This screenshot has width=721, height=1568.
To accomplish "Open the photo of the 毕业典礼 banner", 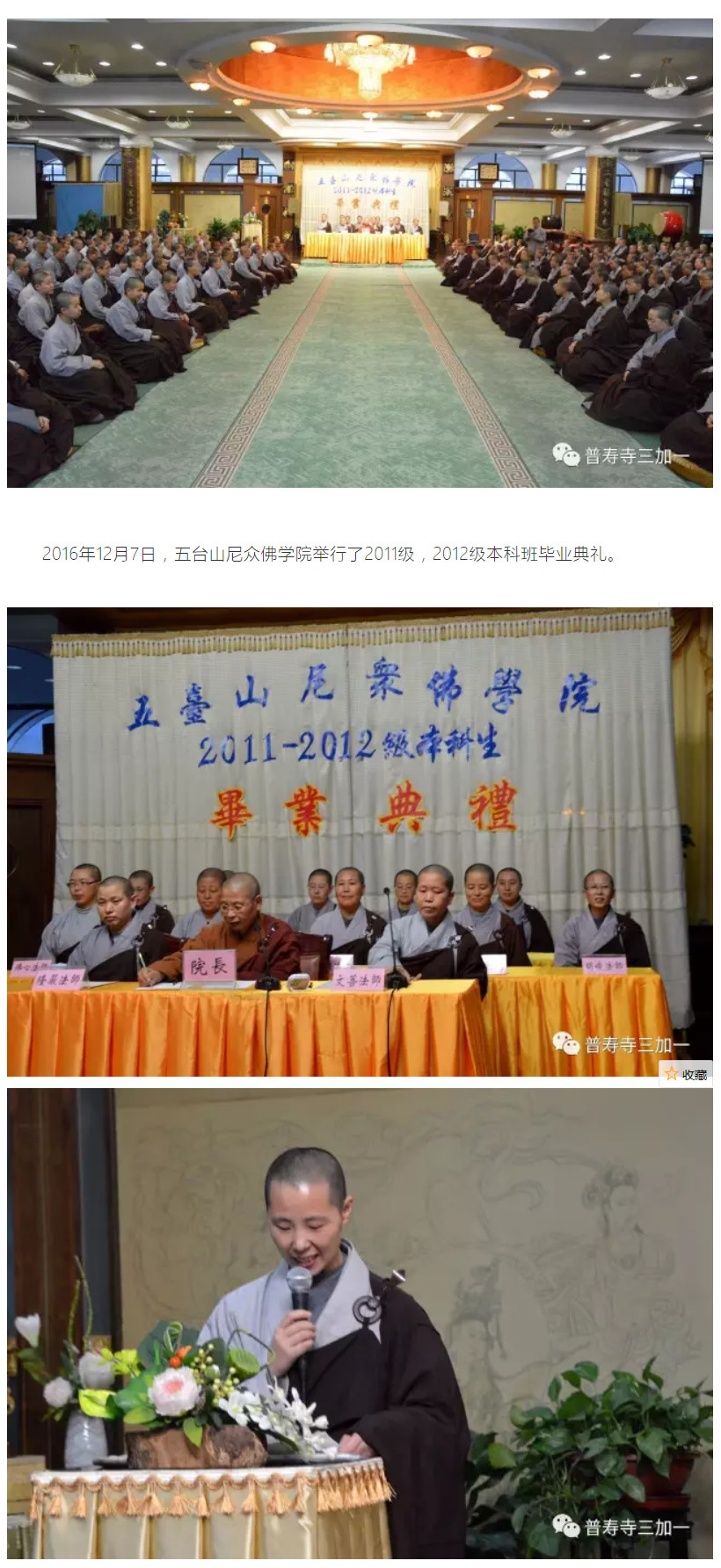I will click(x=360, y=841).
